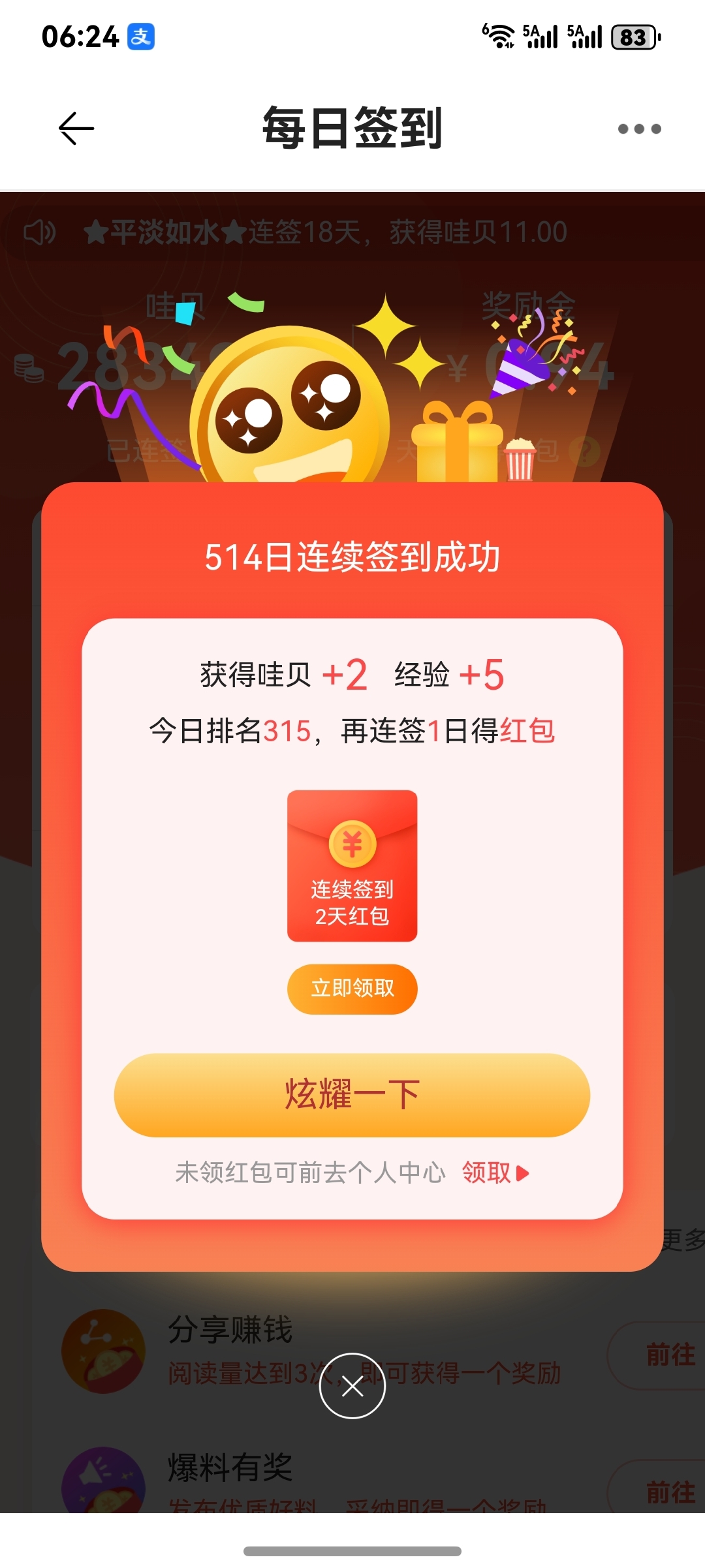Open the 领取 link to personal center
The width and height of the screenshot is (705, 1568).
pos(494,1173)
